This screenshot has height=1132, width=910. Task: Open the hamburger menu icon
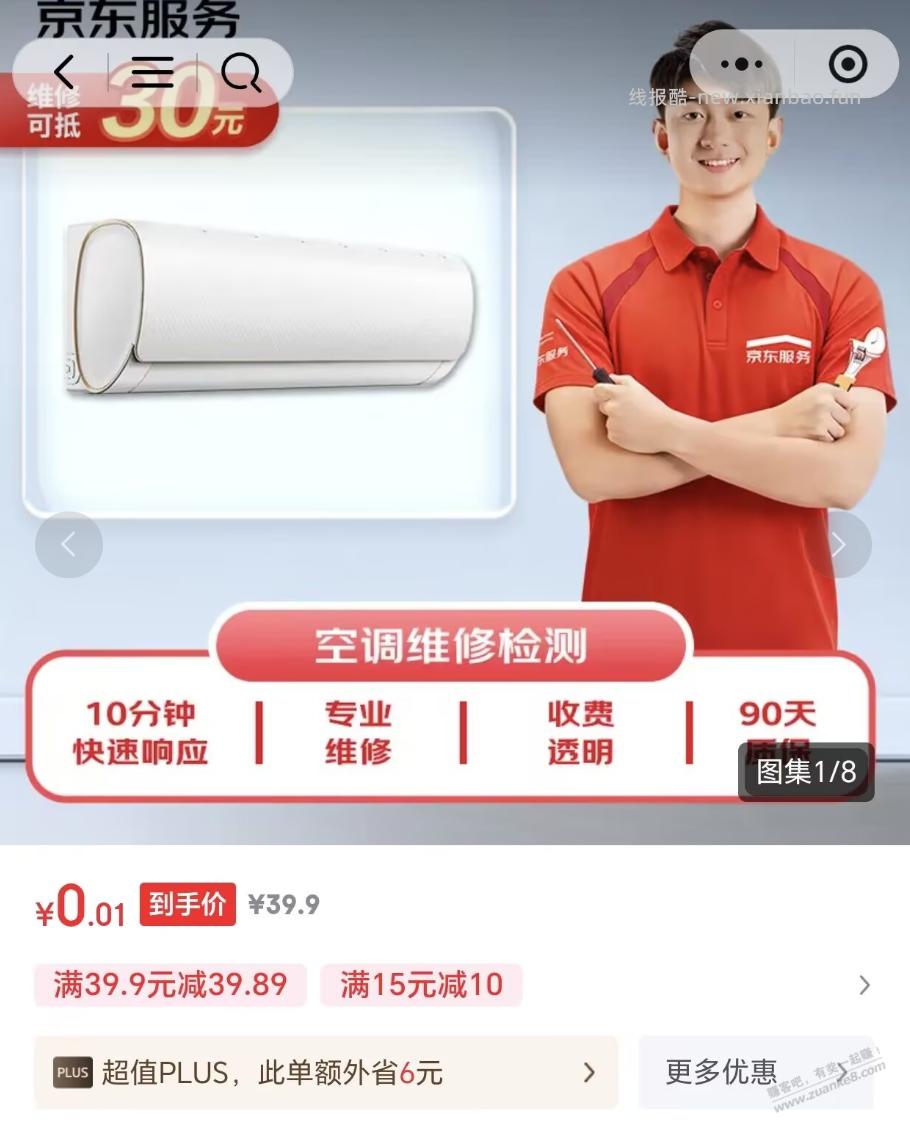152,72
